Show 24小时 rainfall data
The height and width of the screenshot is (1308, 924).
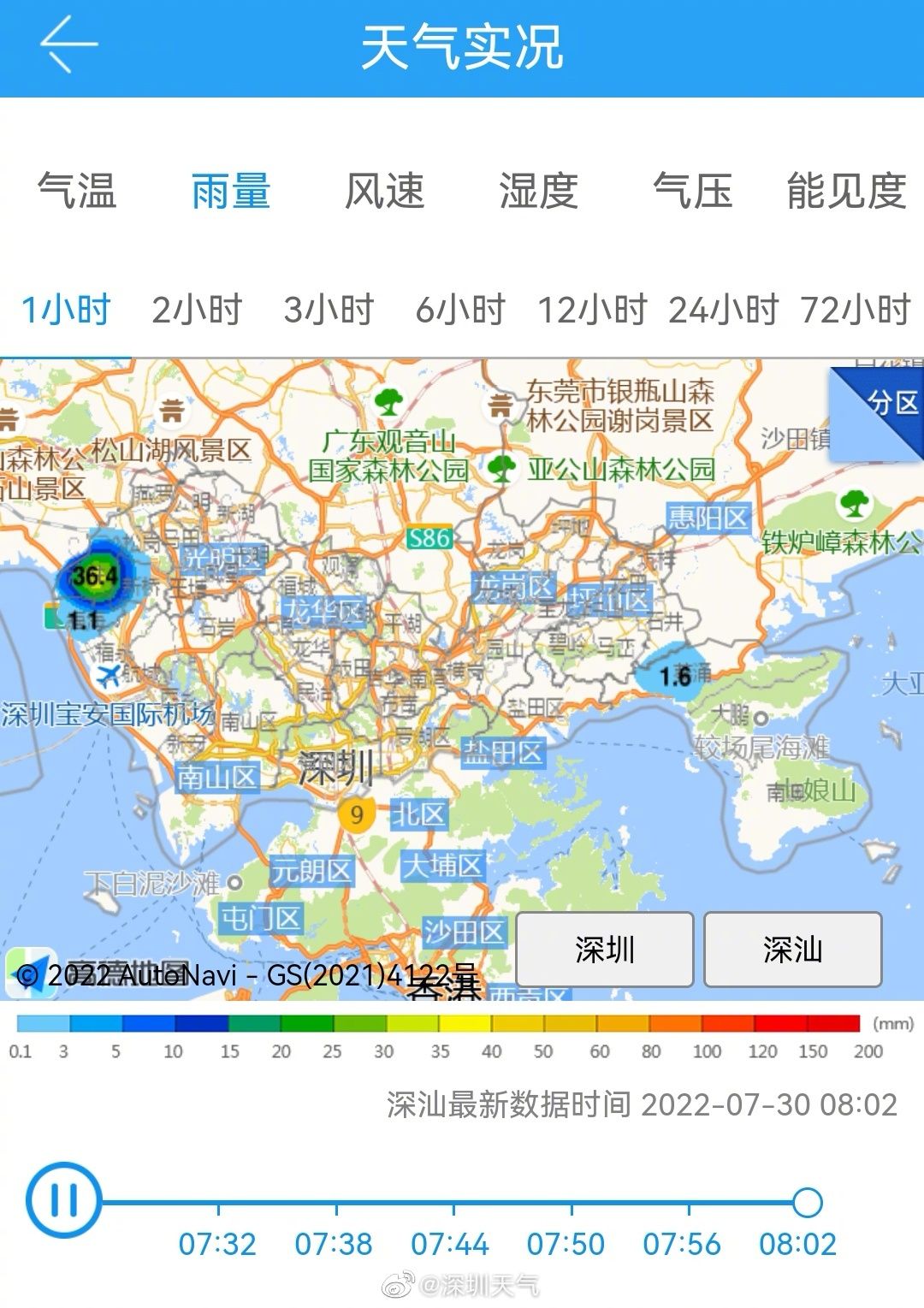pos(724,310)
